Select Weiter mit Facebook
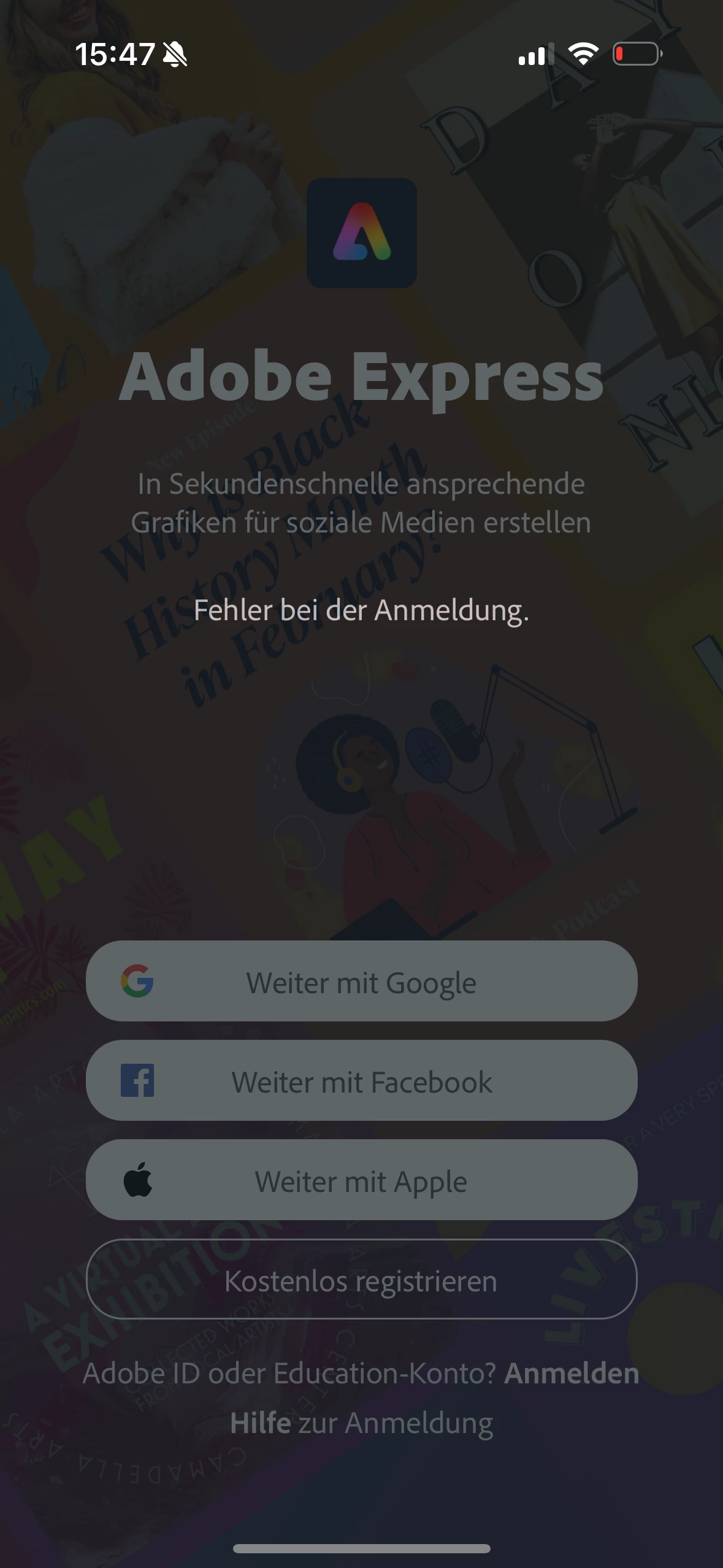 click(361, 1081)
